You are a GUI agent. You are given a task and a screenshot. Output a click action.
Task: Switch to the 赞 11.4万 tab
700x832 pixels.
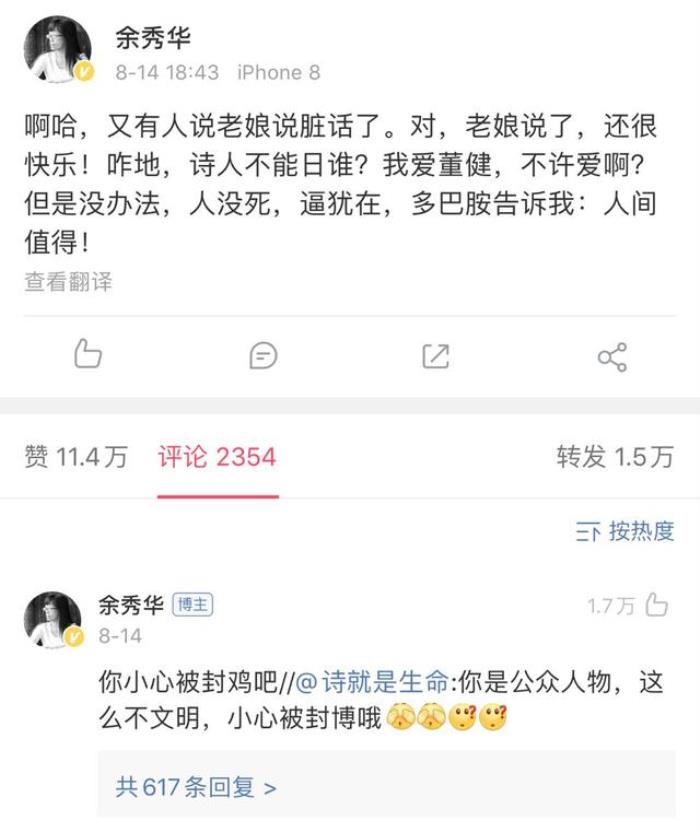pyautogui.click(x=76, y=457)
